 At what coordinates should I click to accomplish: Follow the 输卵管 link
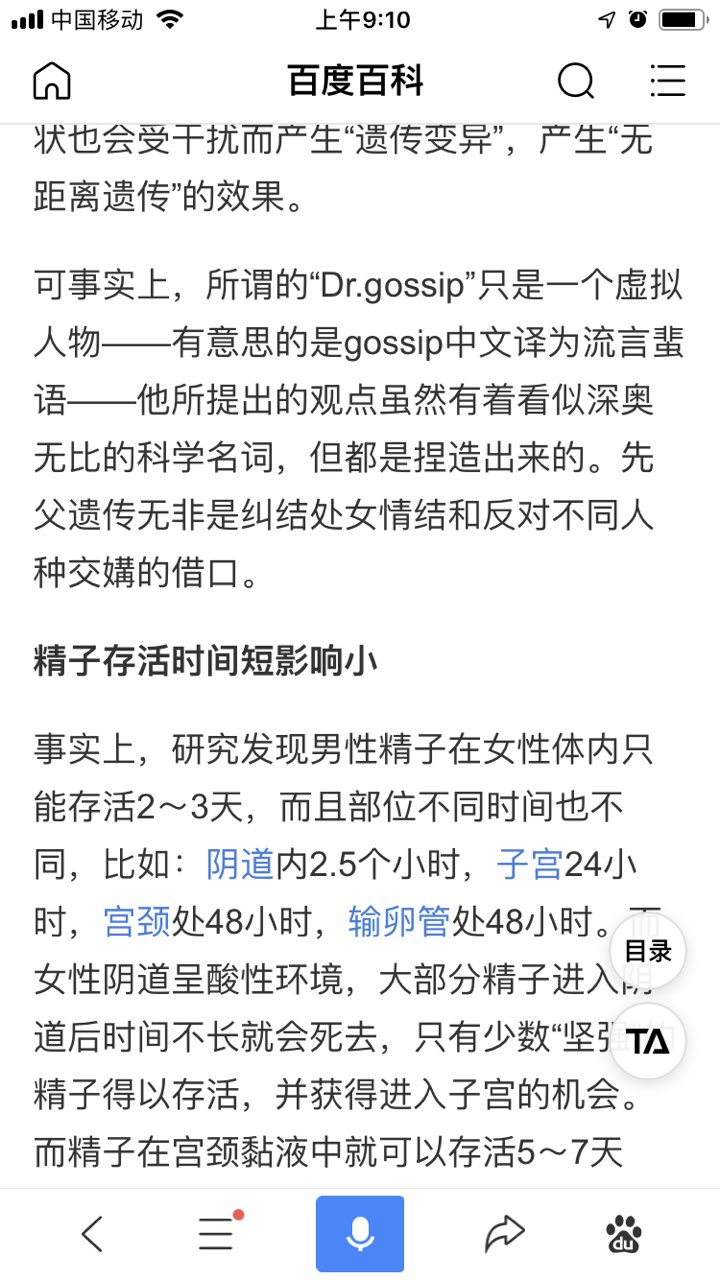click(399, 920)
